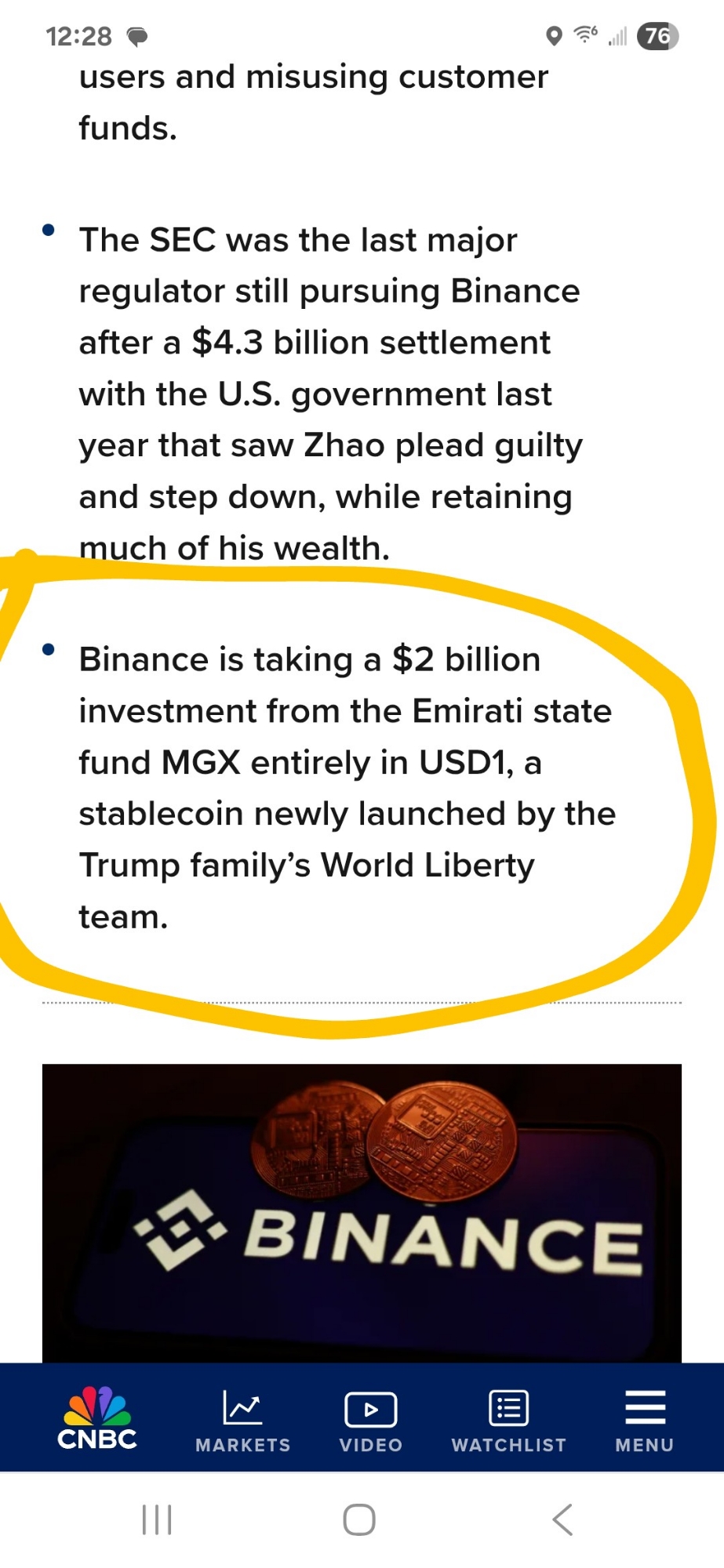Go back using the system back button
The width and height of the screenshot is (724, 1568).
coord(562,1519)
